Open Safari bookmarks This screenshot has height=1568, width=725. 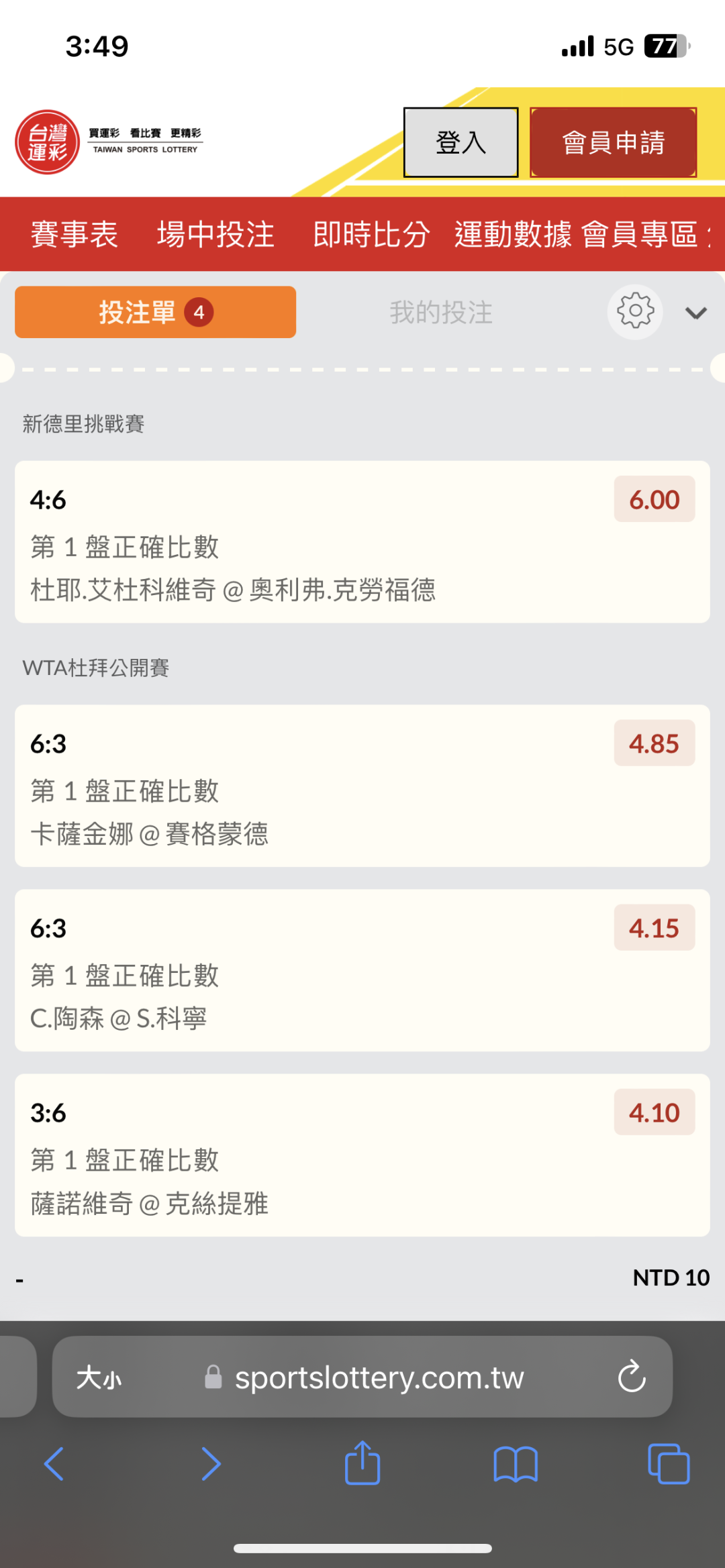click(515, 1463)
